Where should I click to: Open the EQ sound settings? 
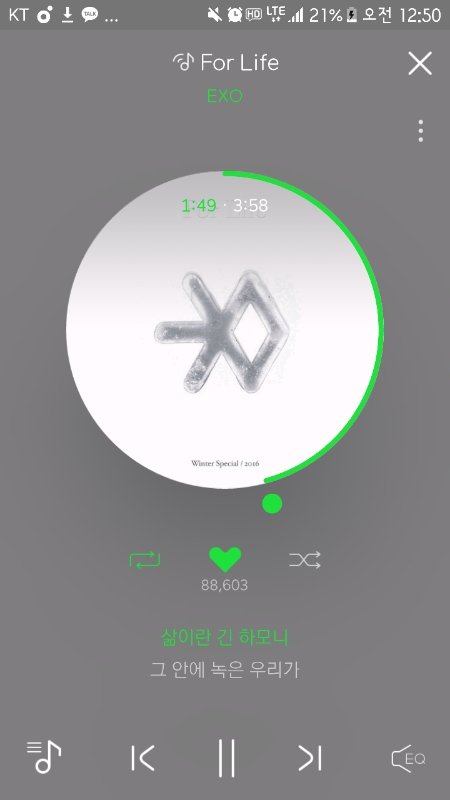coord(408,759)
